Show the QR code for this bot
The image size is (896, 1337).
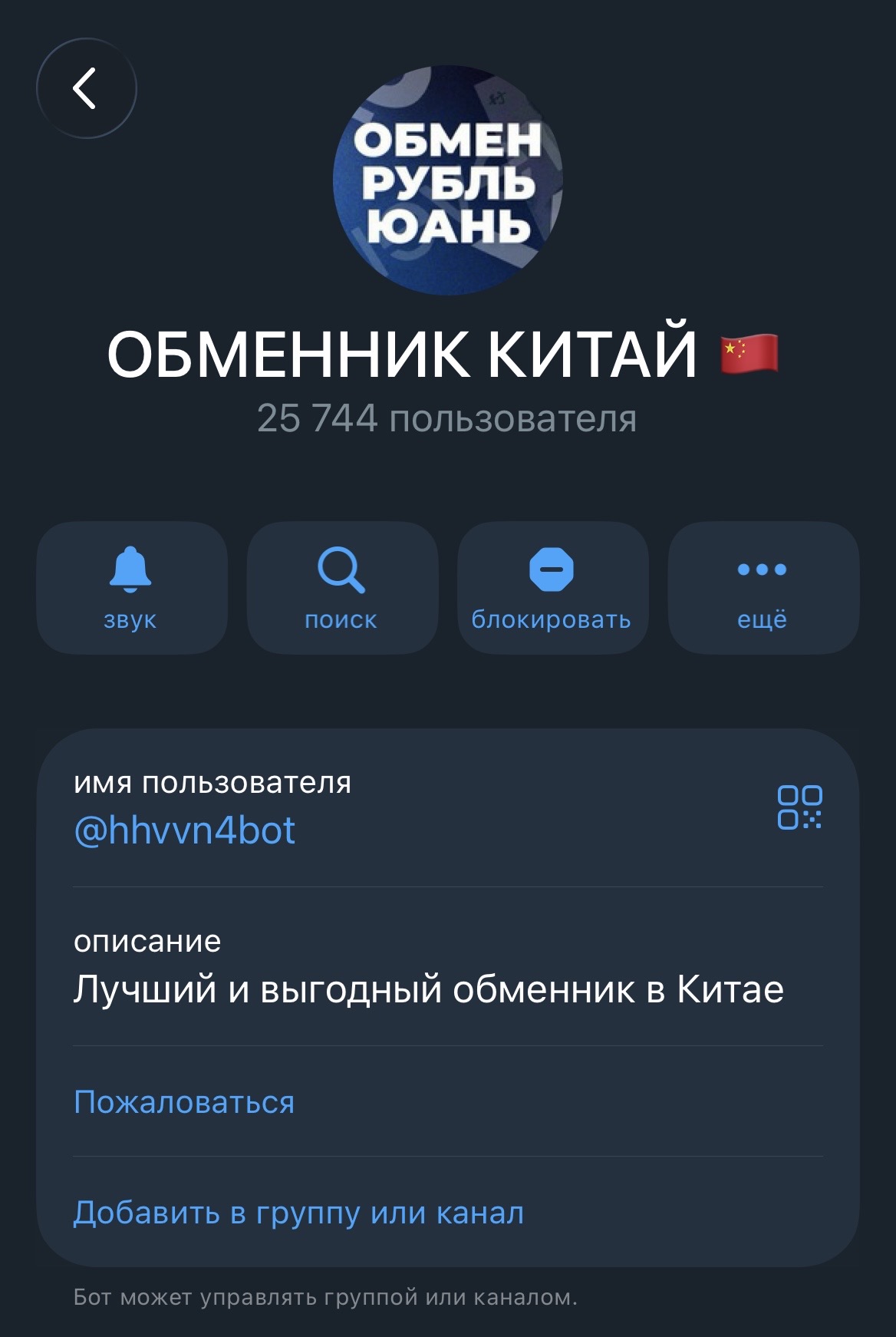(x=799, y=807)
